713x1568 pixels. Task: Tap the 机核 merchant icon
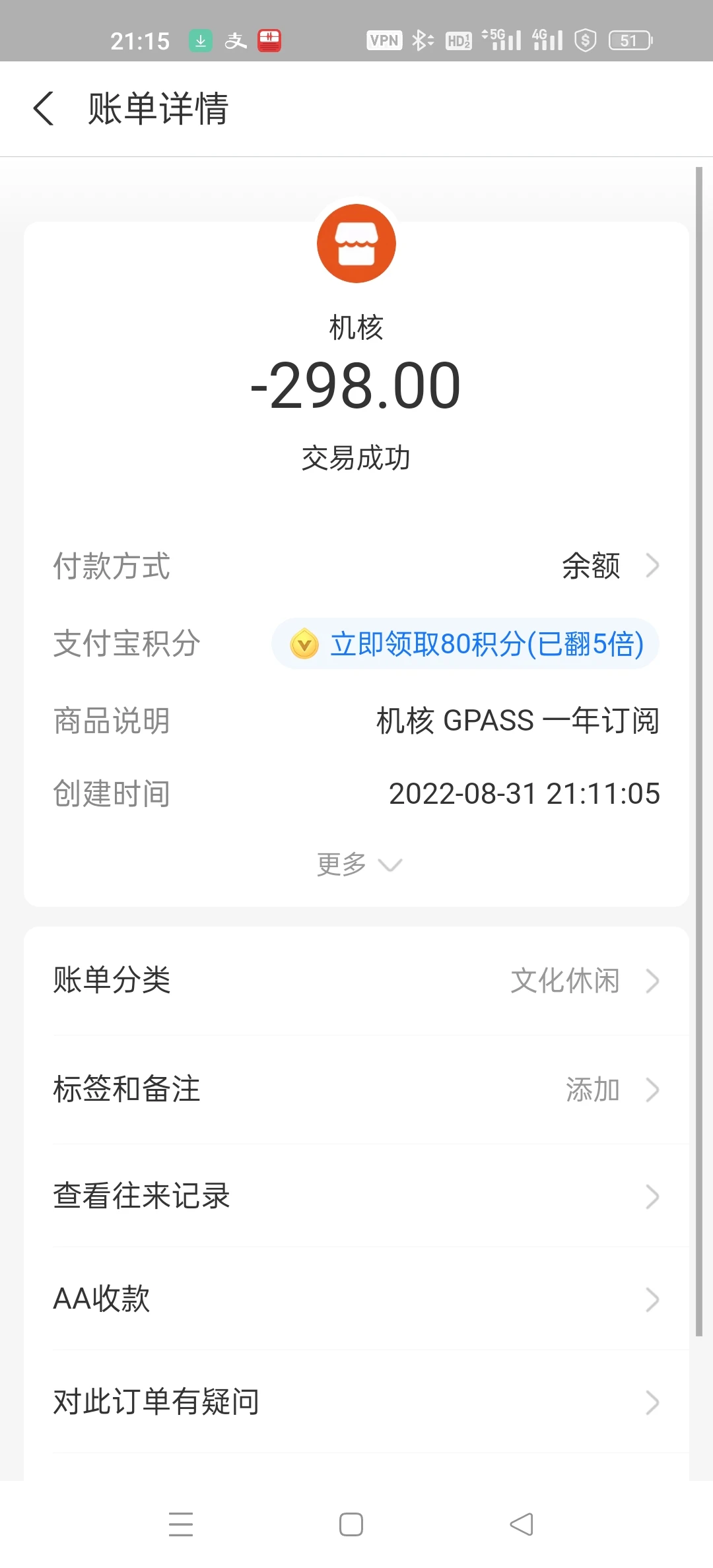point(356,244)
